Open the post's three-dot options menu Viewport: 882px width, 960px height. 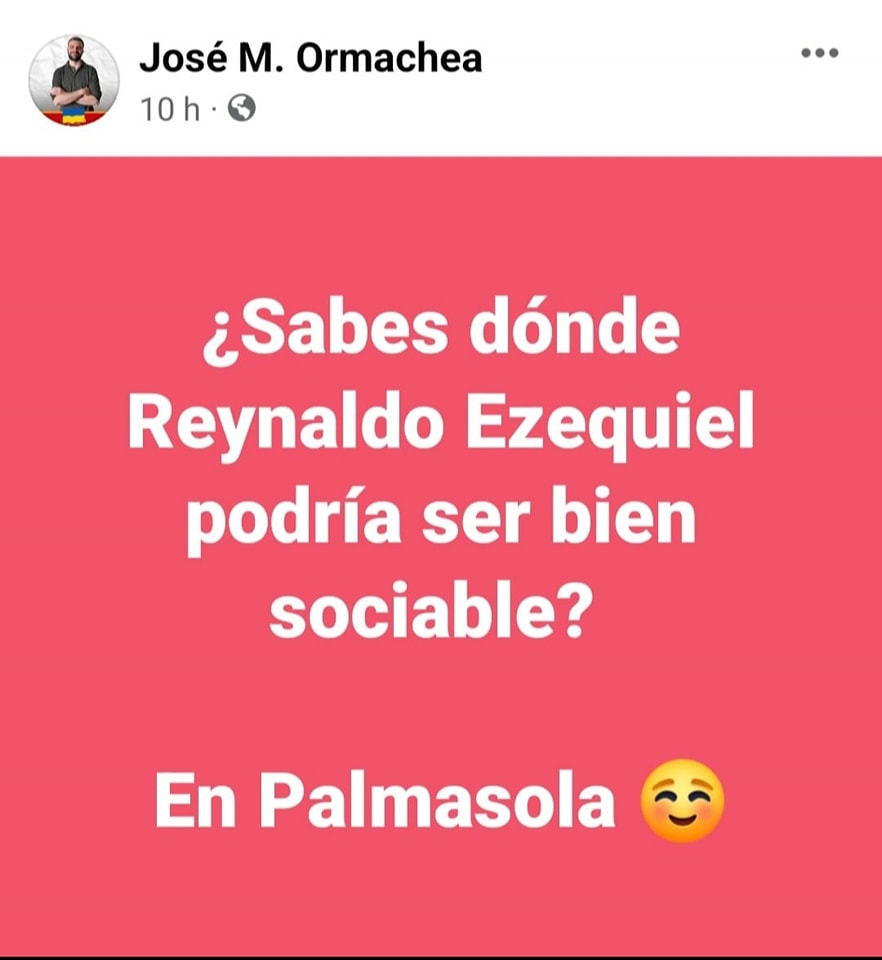819,54
